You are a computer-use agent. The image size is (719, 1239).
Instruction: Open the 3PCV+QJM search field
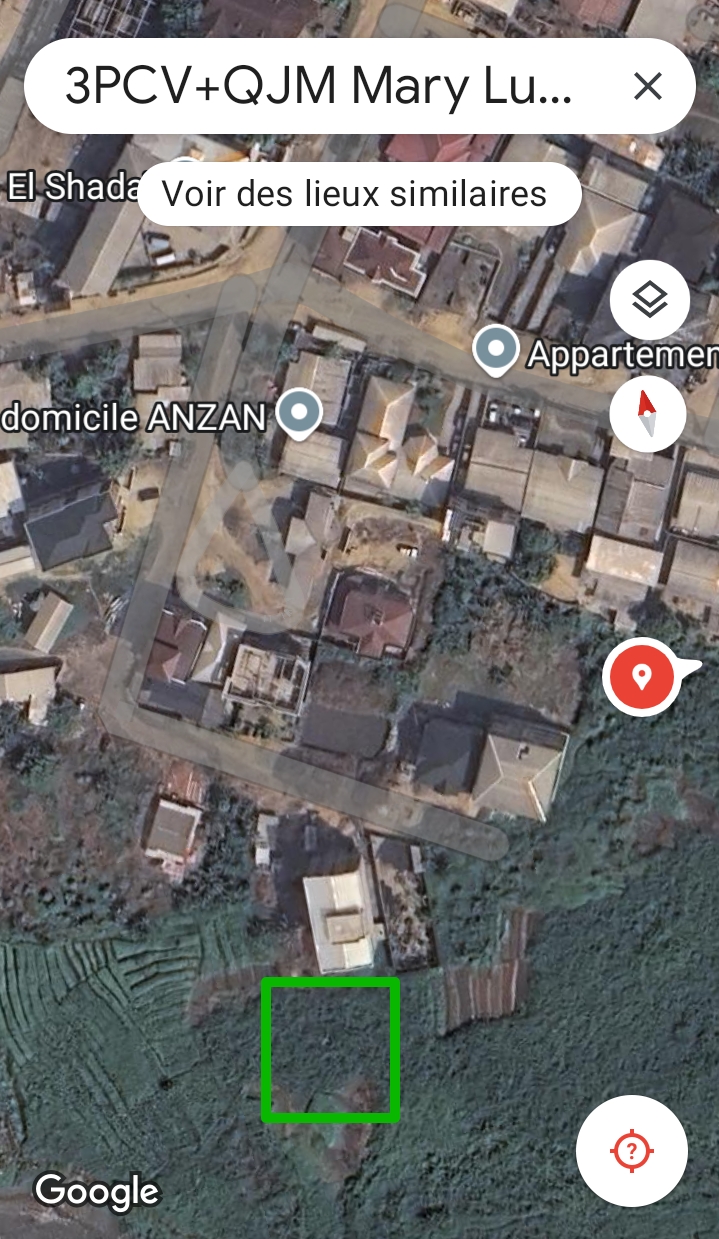[x=320, y=88]
